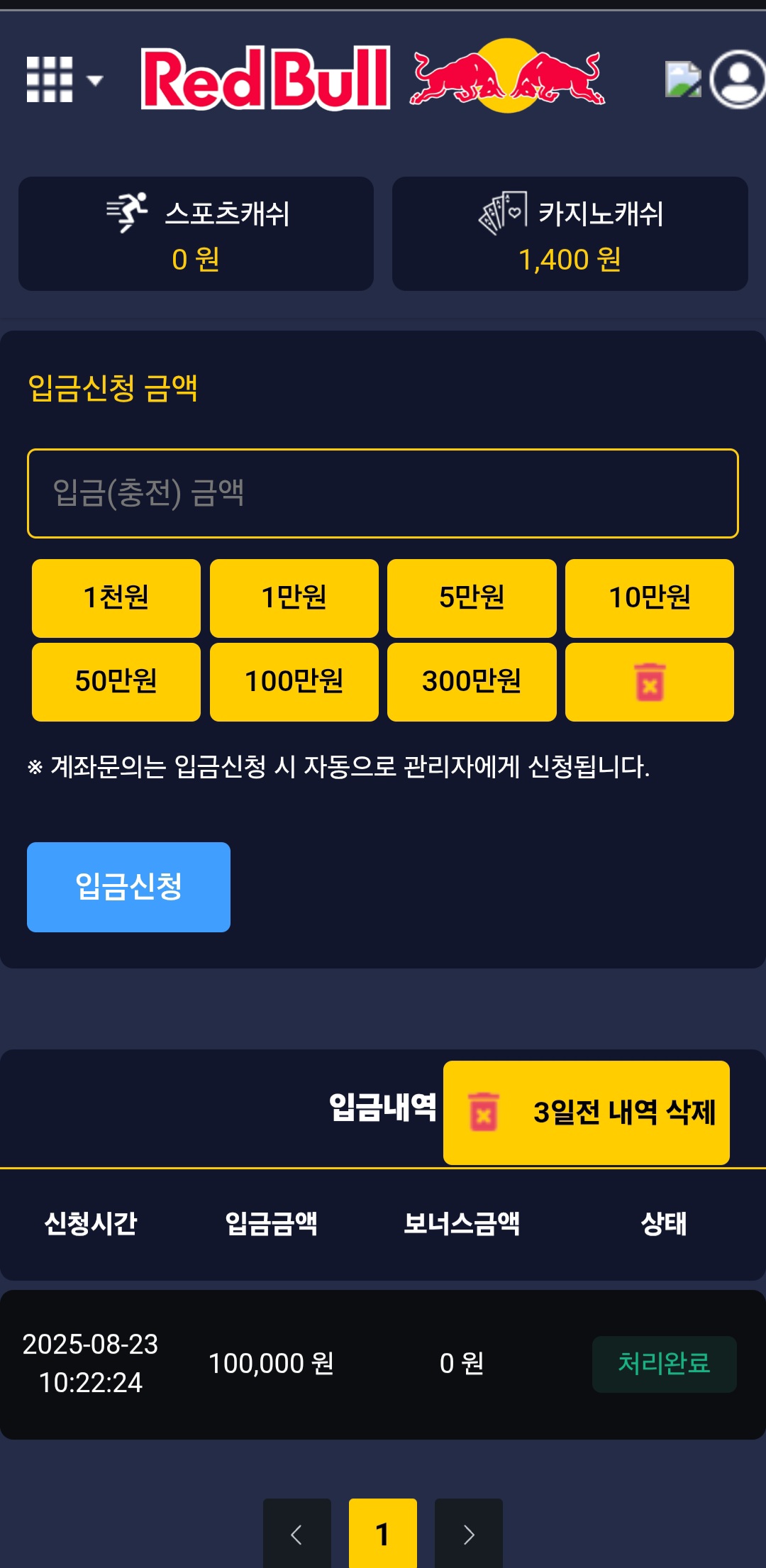Clear the amount with the trash button
The height and width of the screenshot is (1568, 766).
coord(649,682)
